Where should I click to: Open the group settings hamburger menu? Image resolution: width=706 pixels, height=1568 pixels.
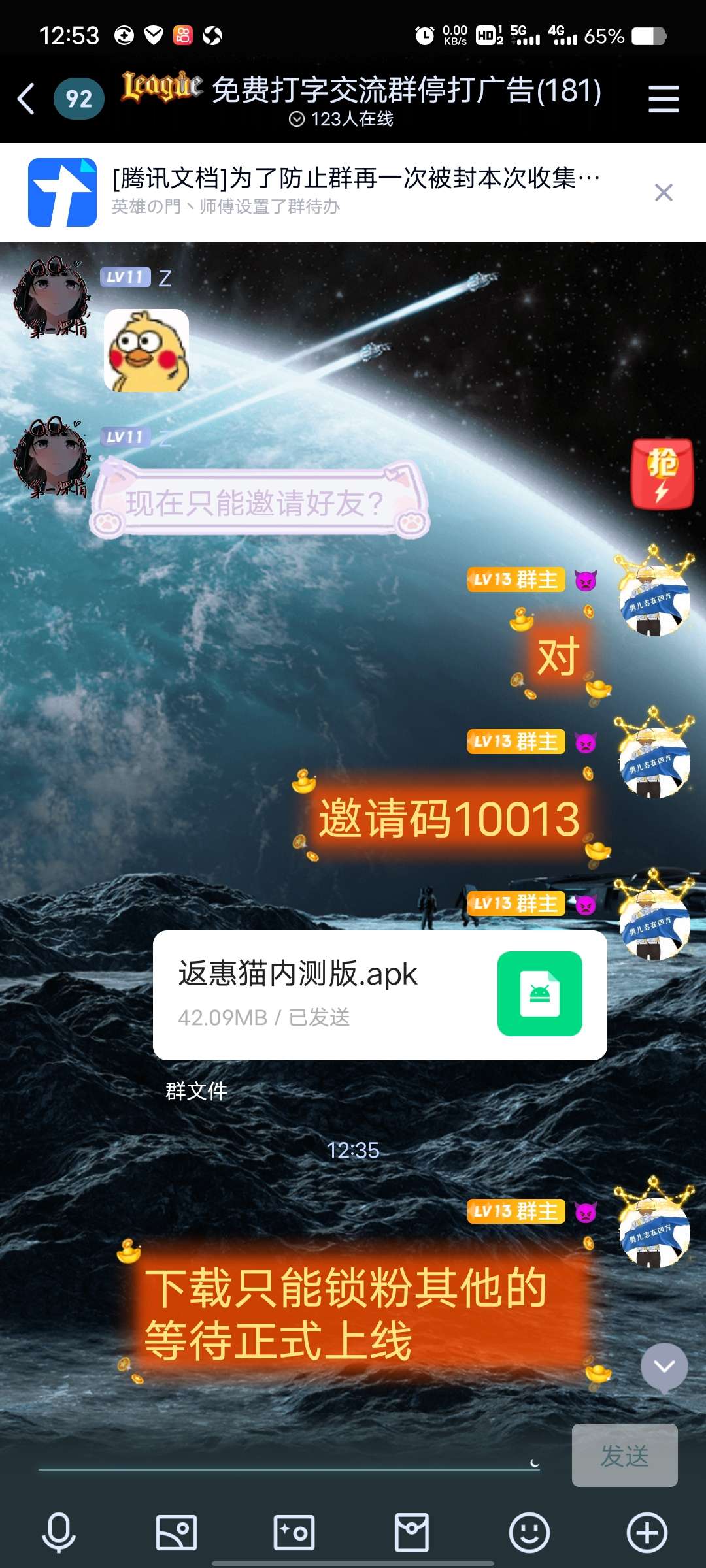click(x=664, y=99)
